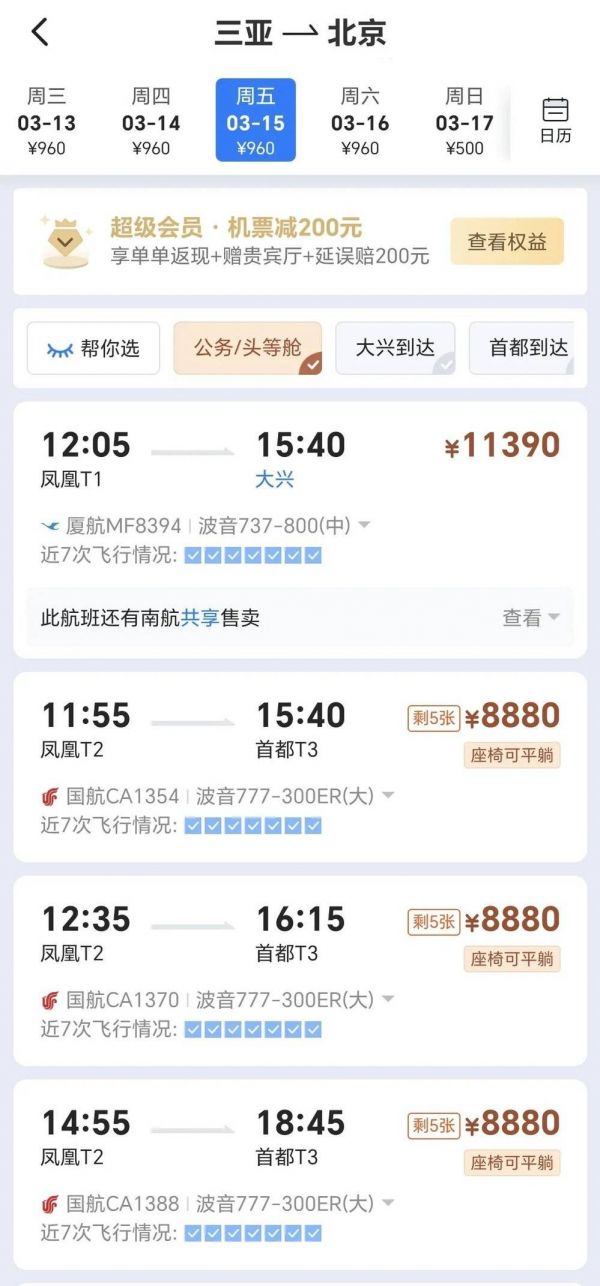Tap the 查看权益 button
Image resolution: width=600 pixels, height=1286 pixels.
click(506, 241)
